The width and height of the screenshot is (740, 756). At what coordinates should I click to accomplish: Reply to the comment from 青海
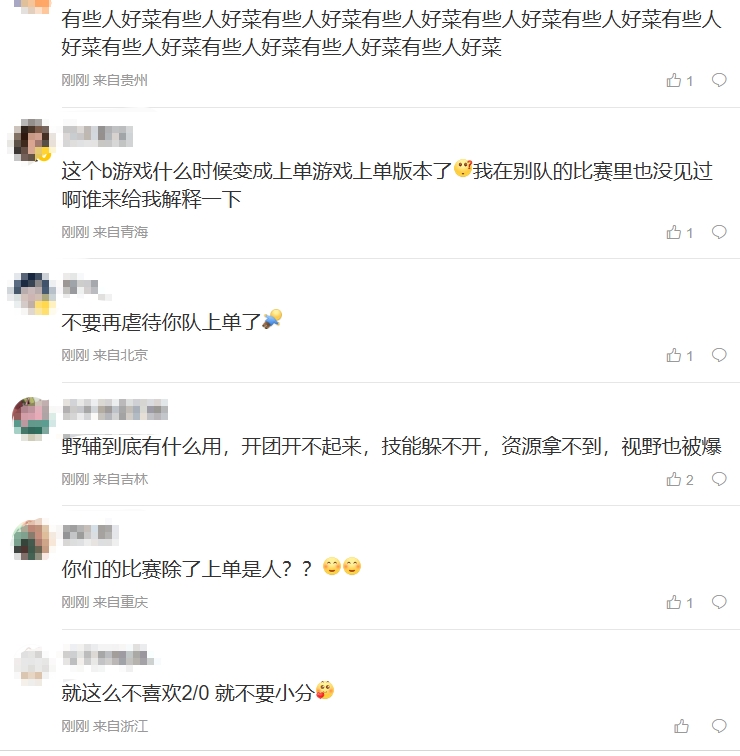[x=719, y=232]
